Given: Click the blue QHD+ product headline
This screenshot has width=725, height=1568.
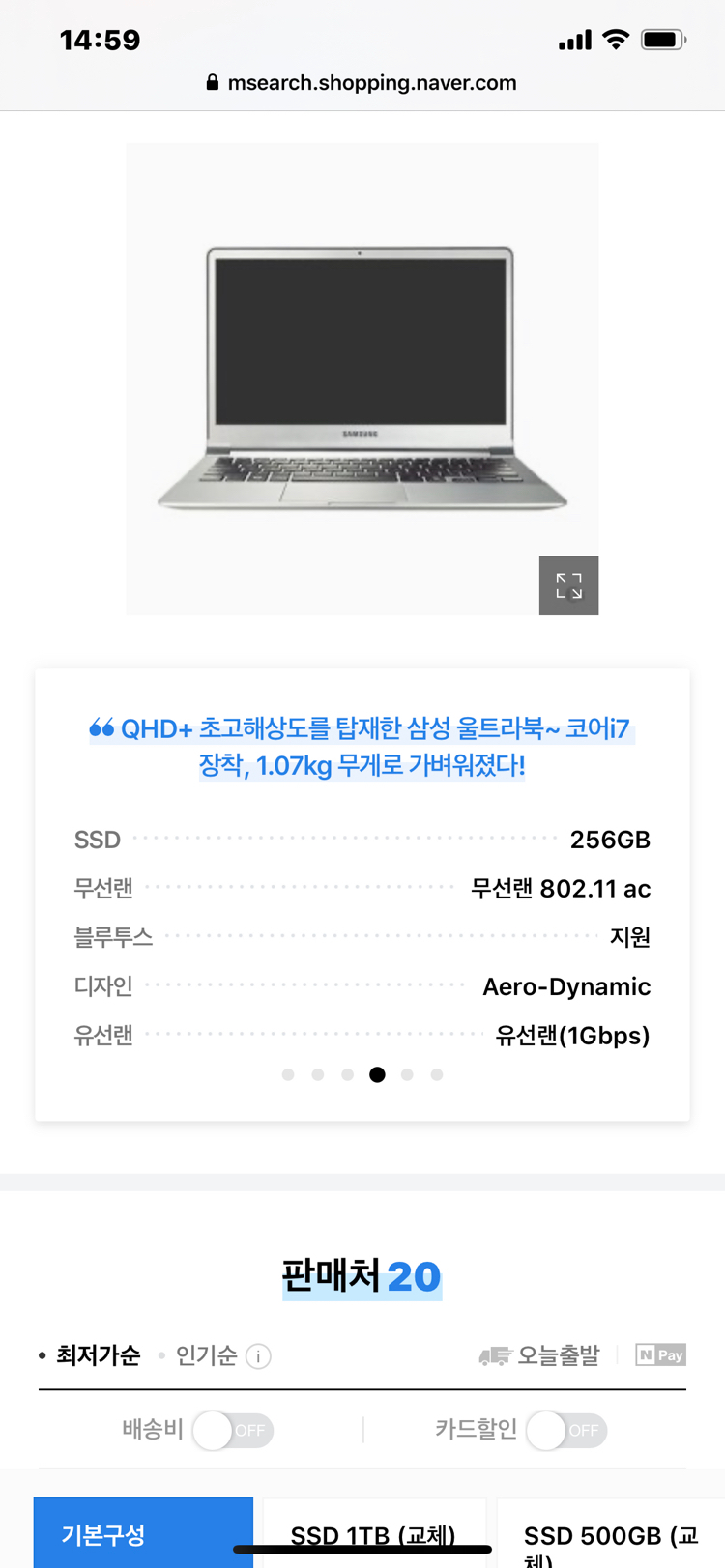Looking at the screenshot, I should pyautogui.click(x=362, y=748).
